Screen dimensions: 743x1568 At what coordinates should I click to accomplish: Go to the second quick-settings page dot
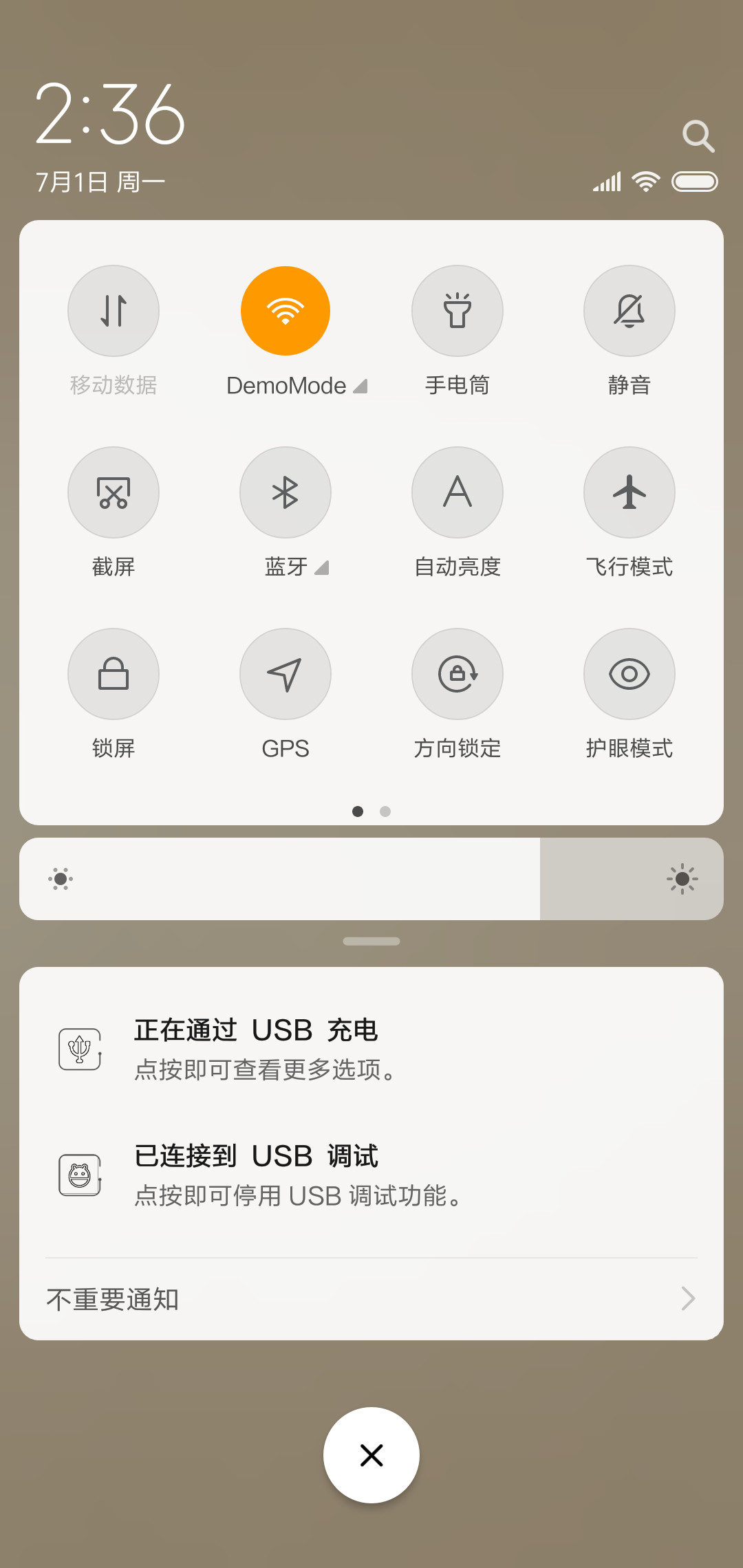(385, 812)
